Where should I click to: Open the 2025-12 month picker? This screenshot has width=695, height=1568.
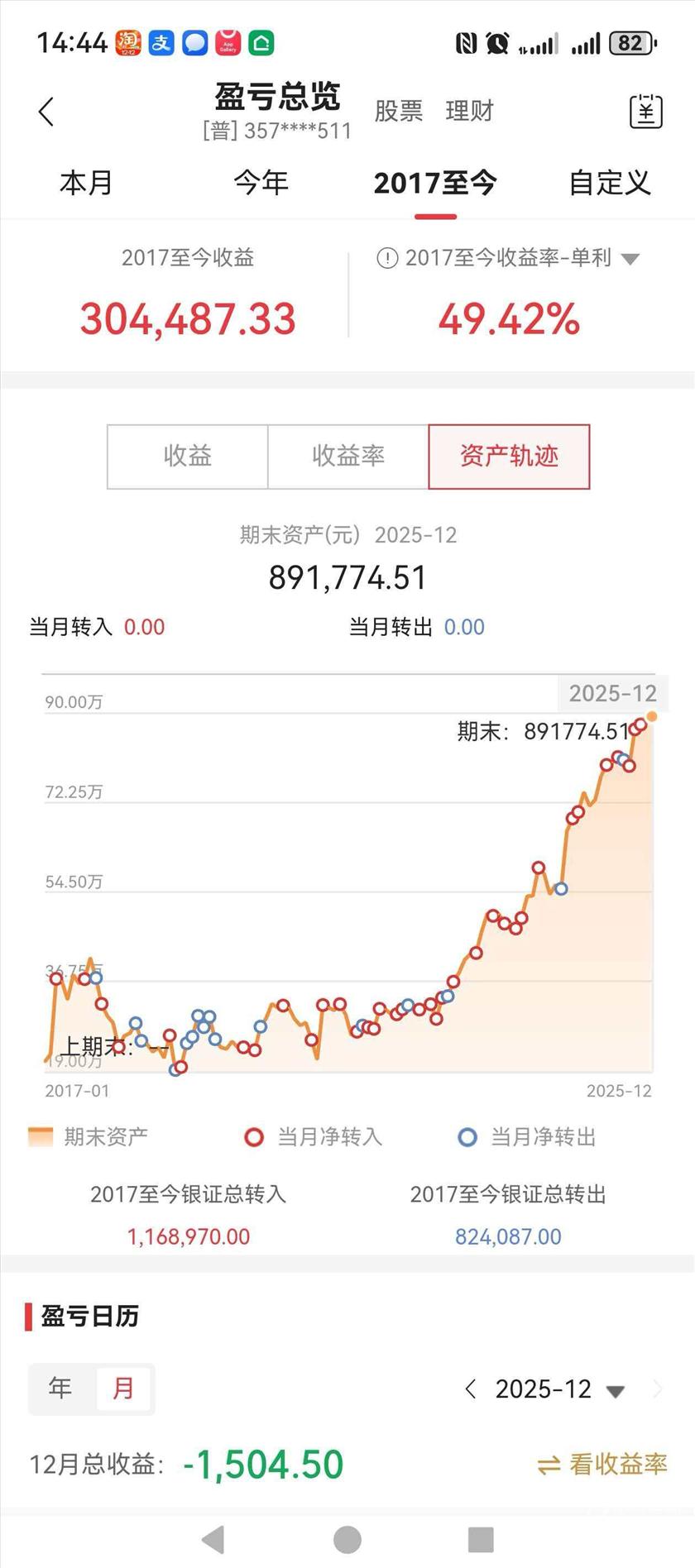[x=559, y=1389]
